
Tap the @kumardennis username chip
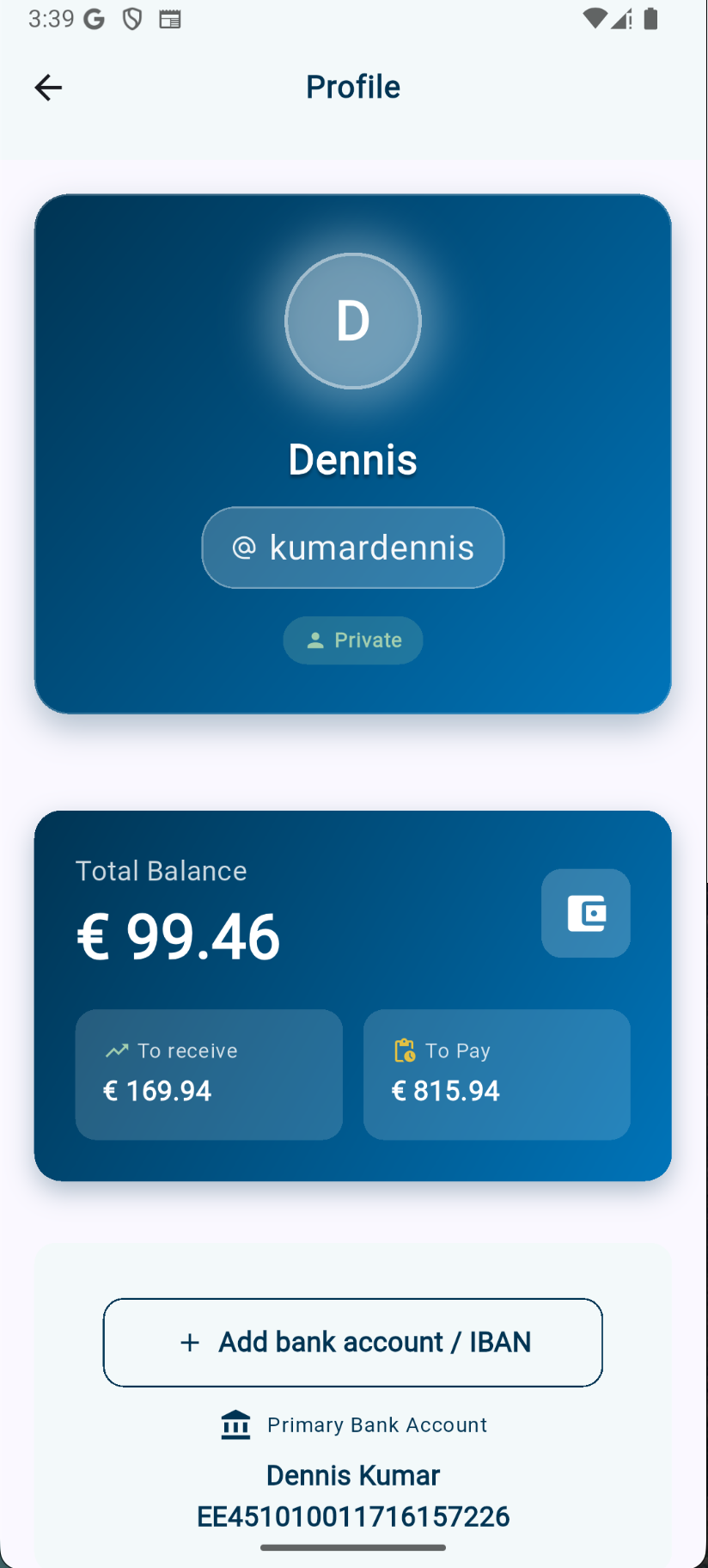(x=353, y=548)
